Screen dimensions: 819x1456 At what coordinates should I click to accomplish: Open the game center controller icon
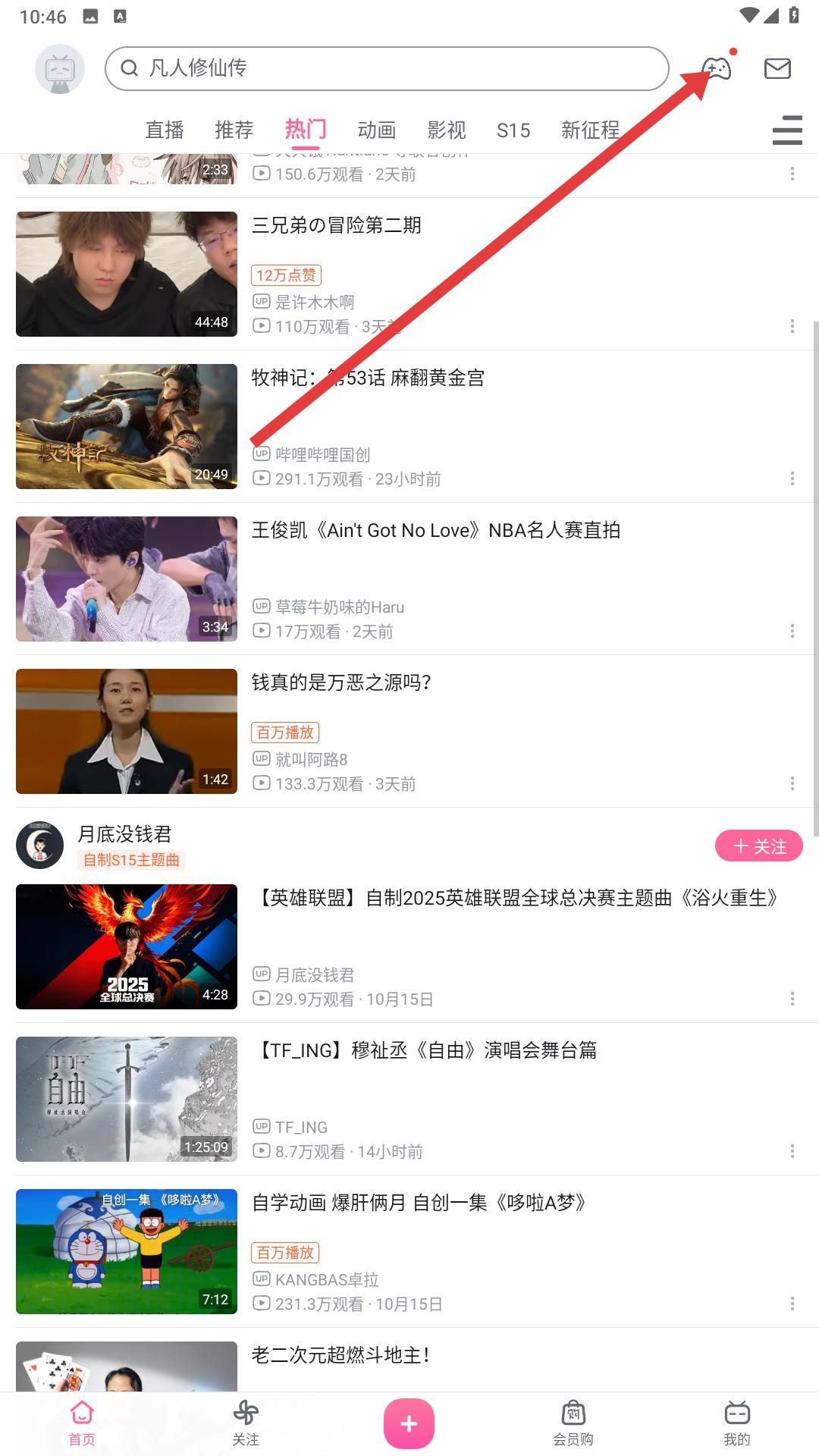716,69
